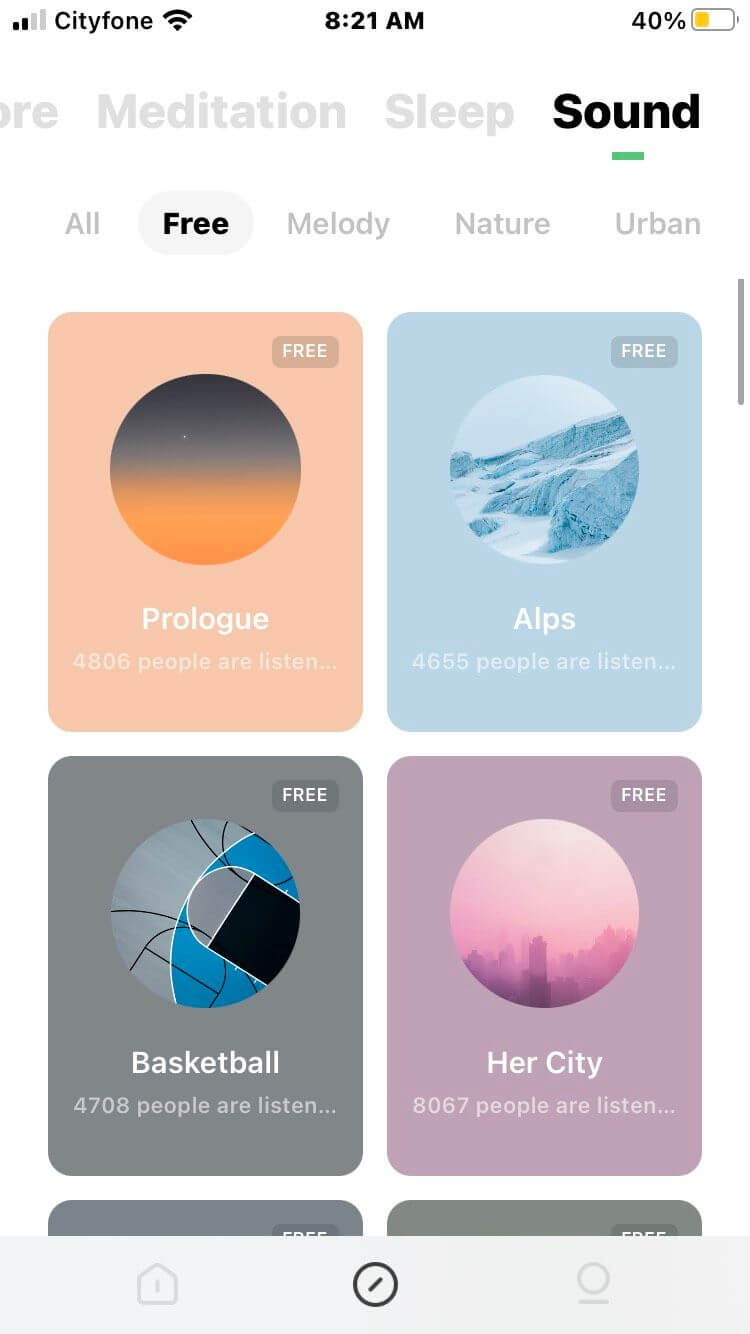Switch to the Sleep top tab
Screen dimensions: 750x1334
click(x=449, y=111)
